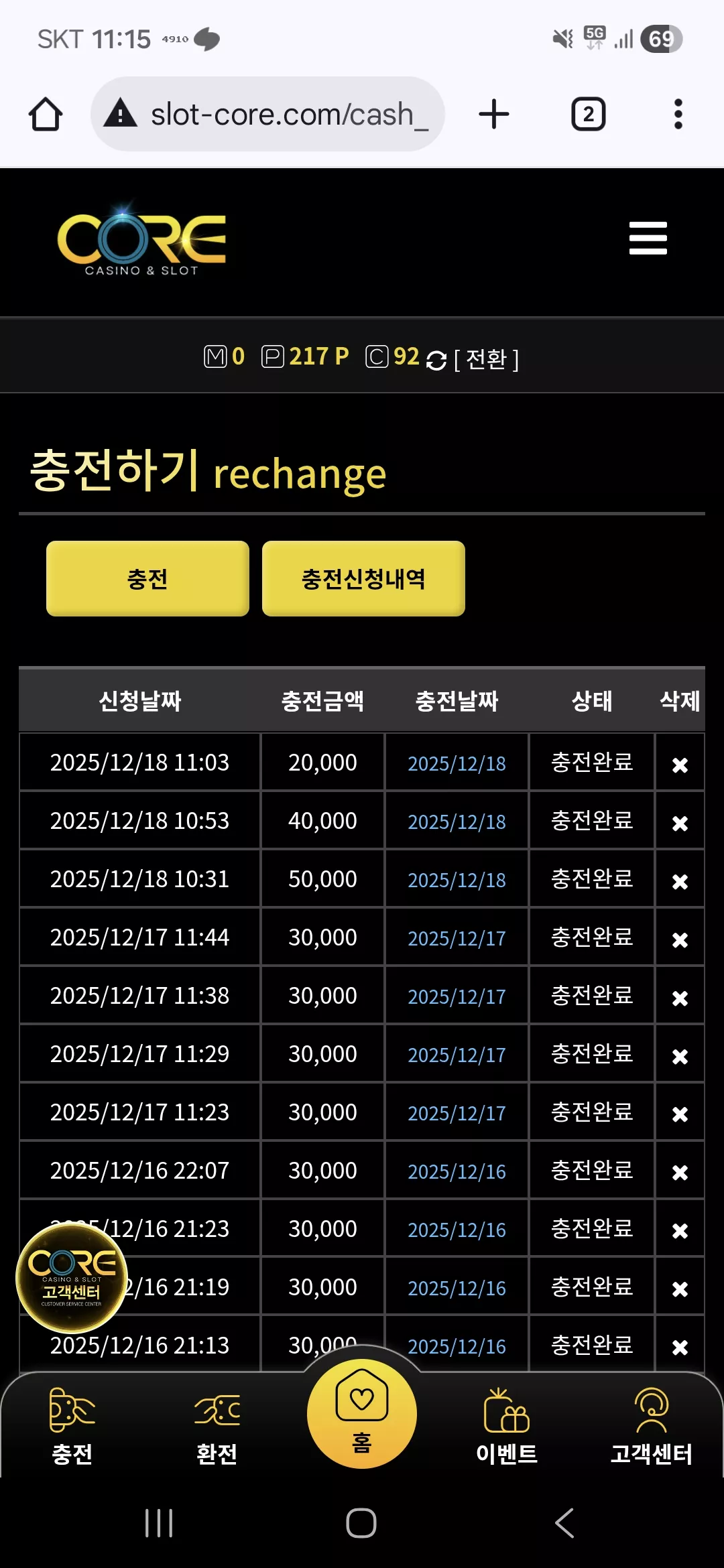Tap the [전환] conversion link

tap(486, 359)
